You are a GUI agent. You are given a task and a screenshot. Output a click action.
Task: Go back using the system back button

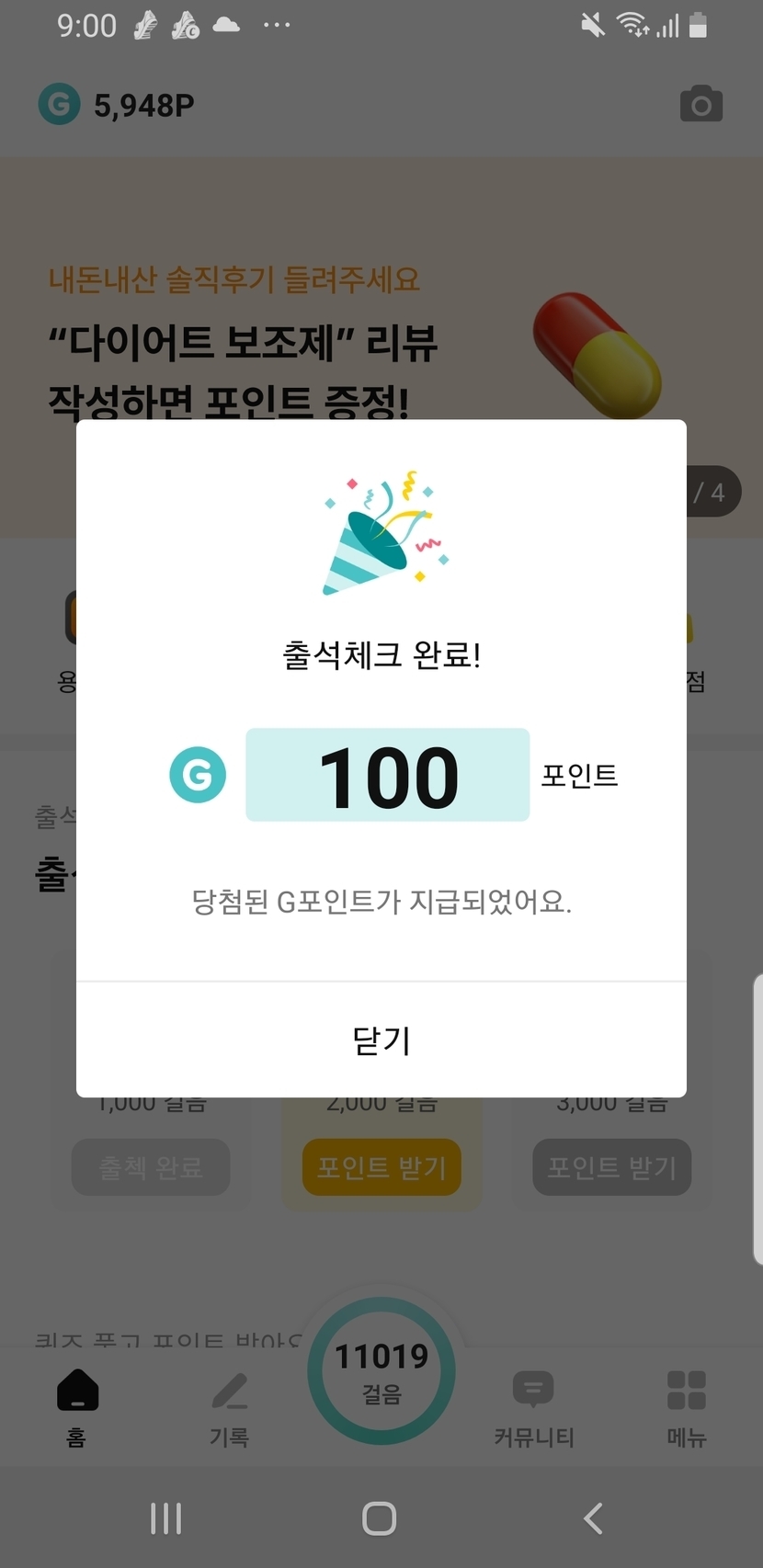pos(594,1517)
